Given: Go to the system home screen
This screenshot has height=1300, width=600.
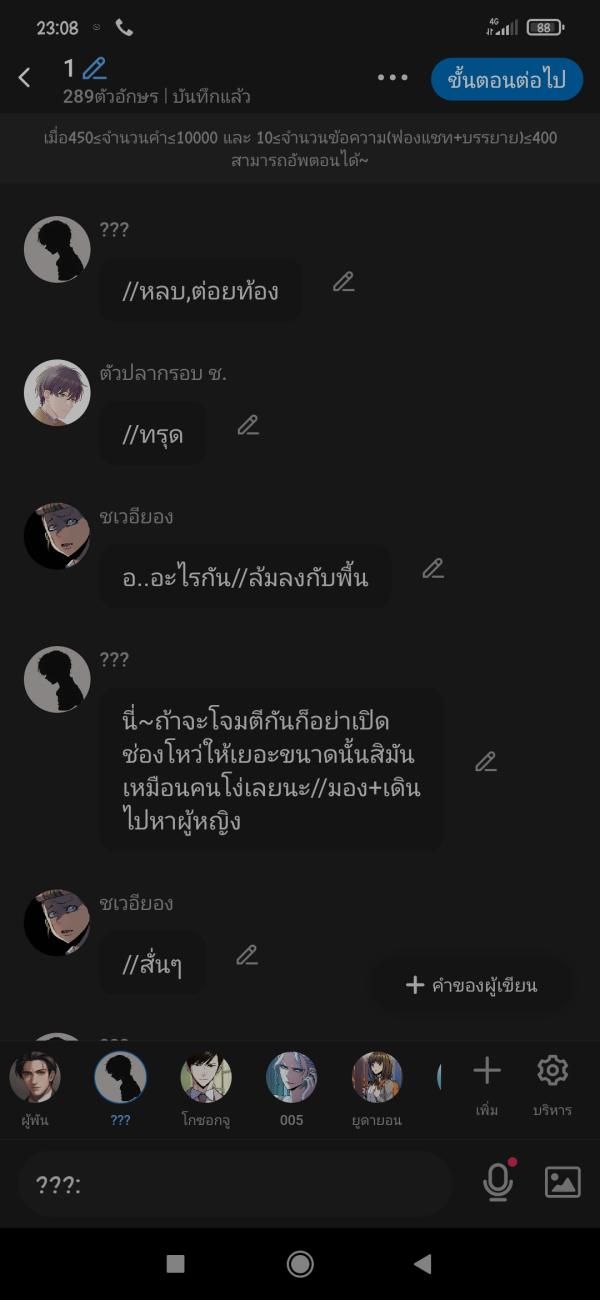Looking at the screenshot, I should [300, 1264].
